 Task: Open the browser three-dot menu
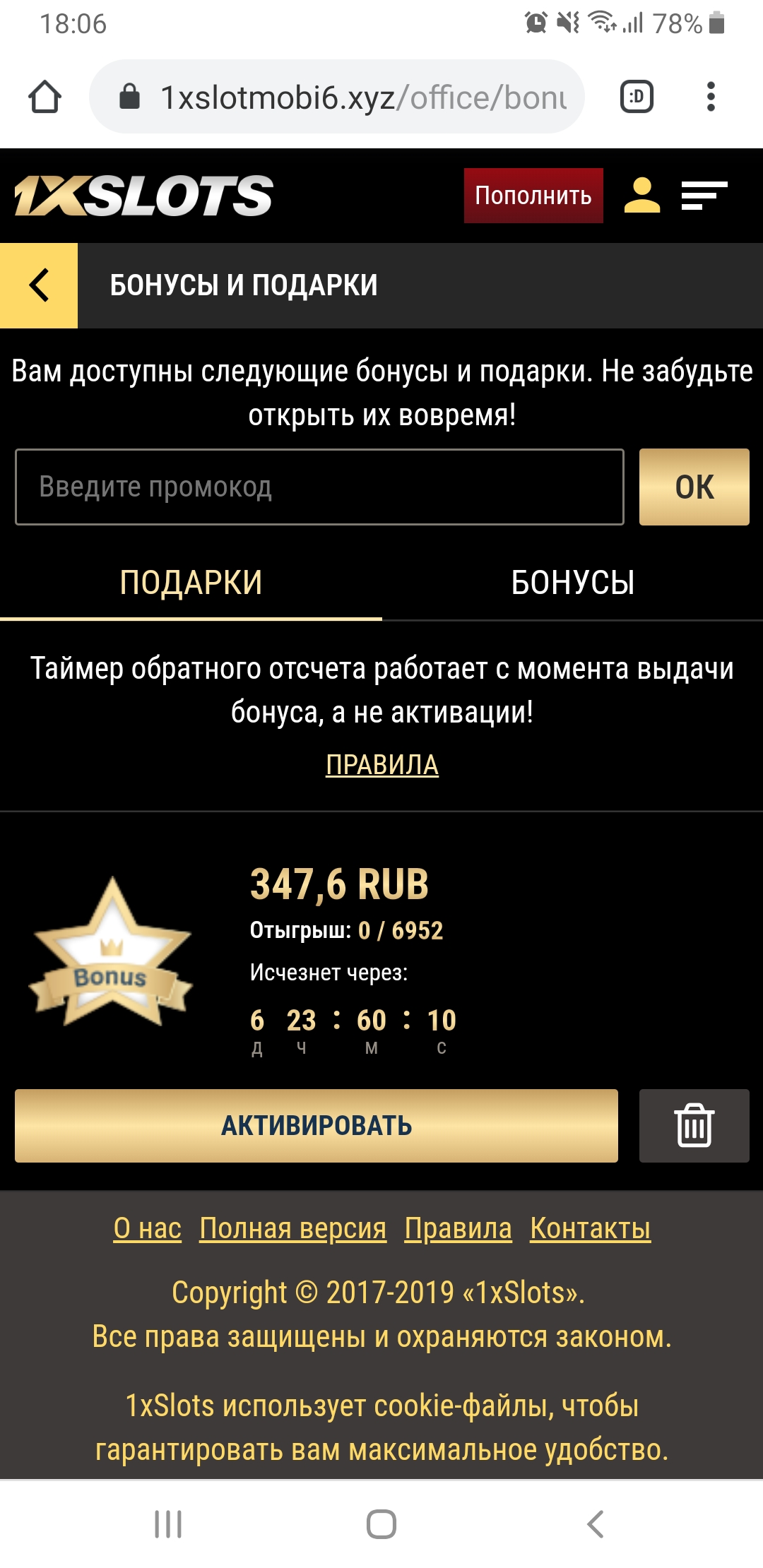711,97
